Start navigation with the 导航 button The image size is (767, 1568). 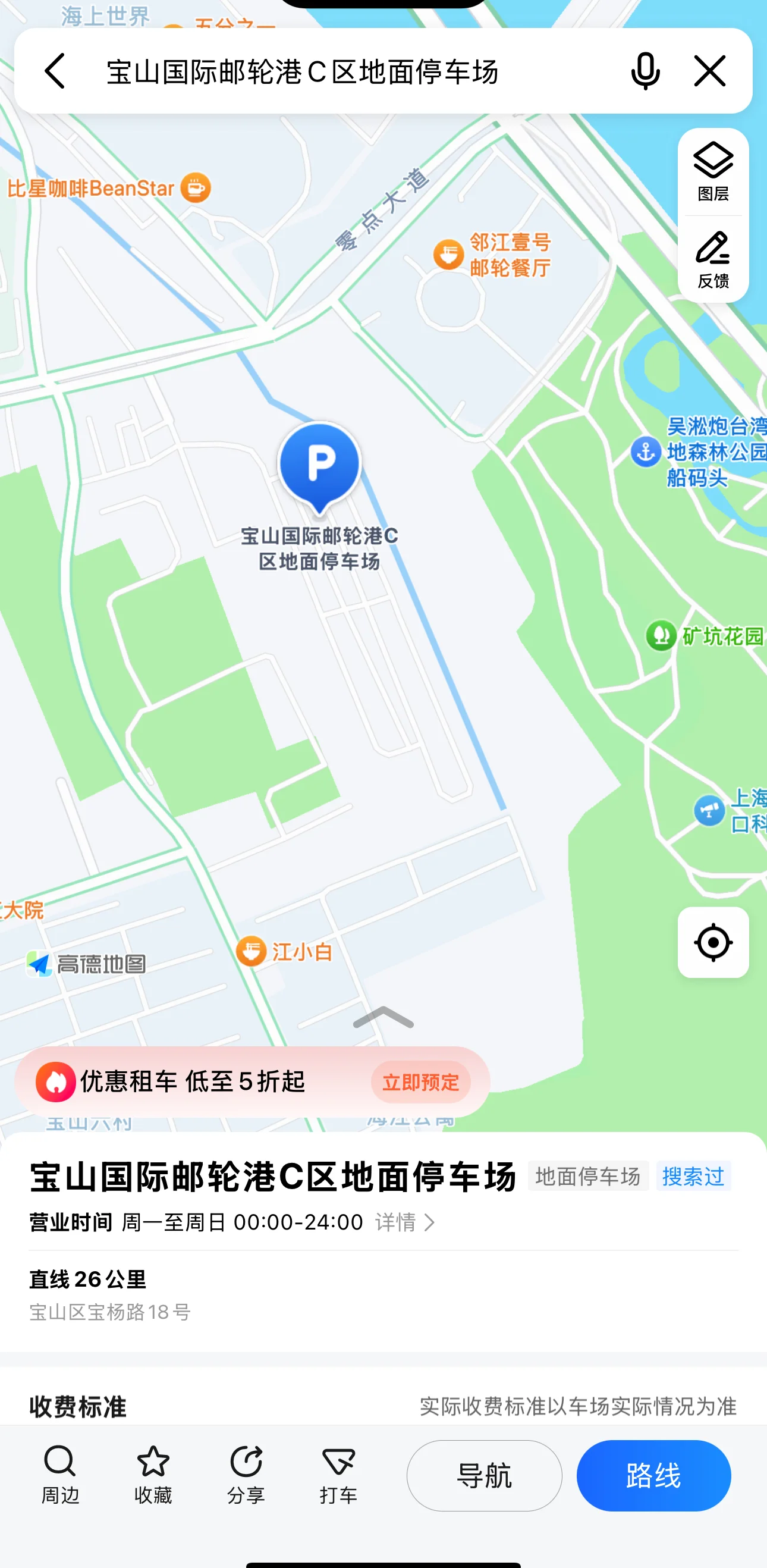[484, 1475]
